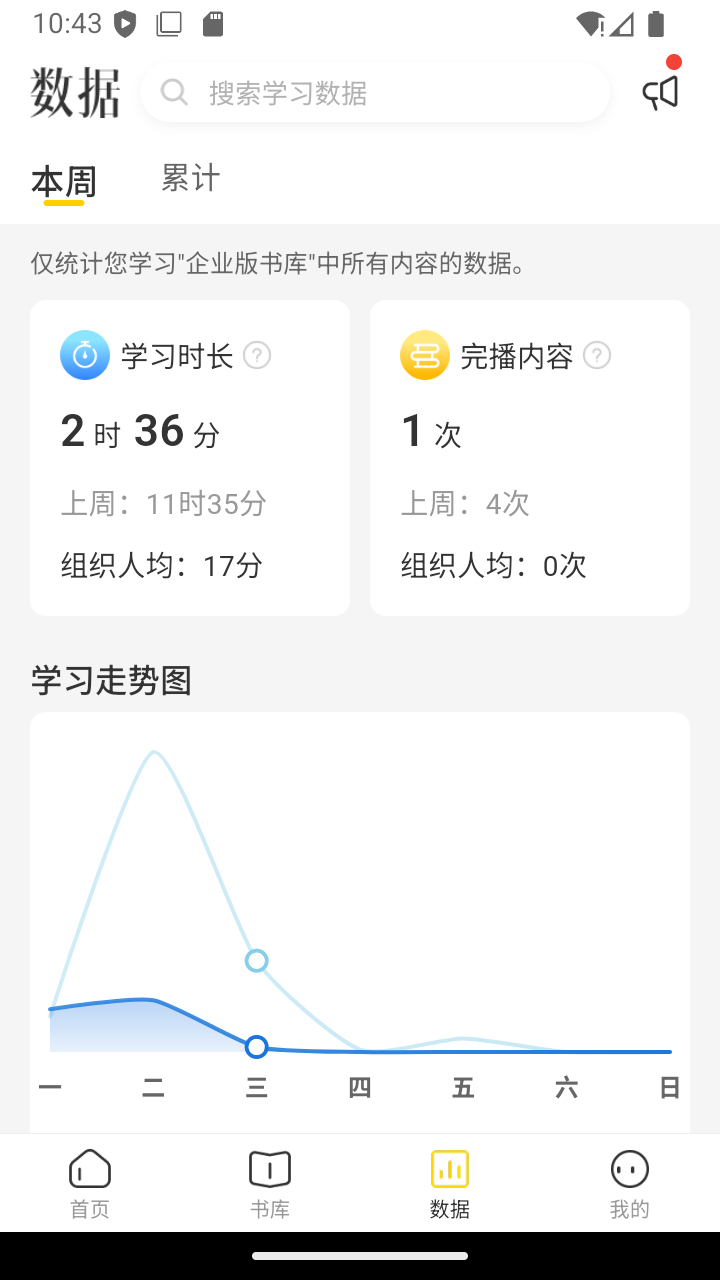Show help for 学习时长
This screenshot has height=1280, width=720.
tap(257, 355)
